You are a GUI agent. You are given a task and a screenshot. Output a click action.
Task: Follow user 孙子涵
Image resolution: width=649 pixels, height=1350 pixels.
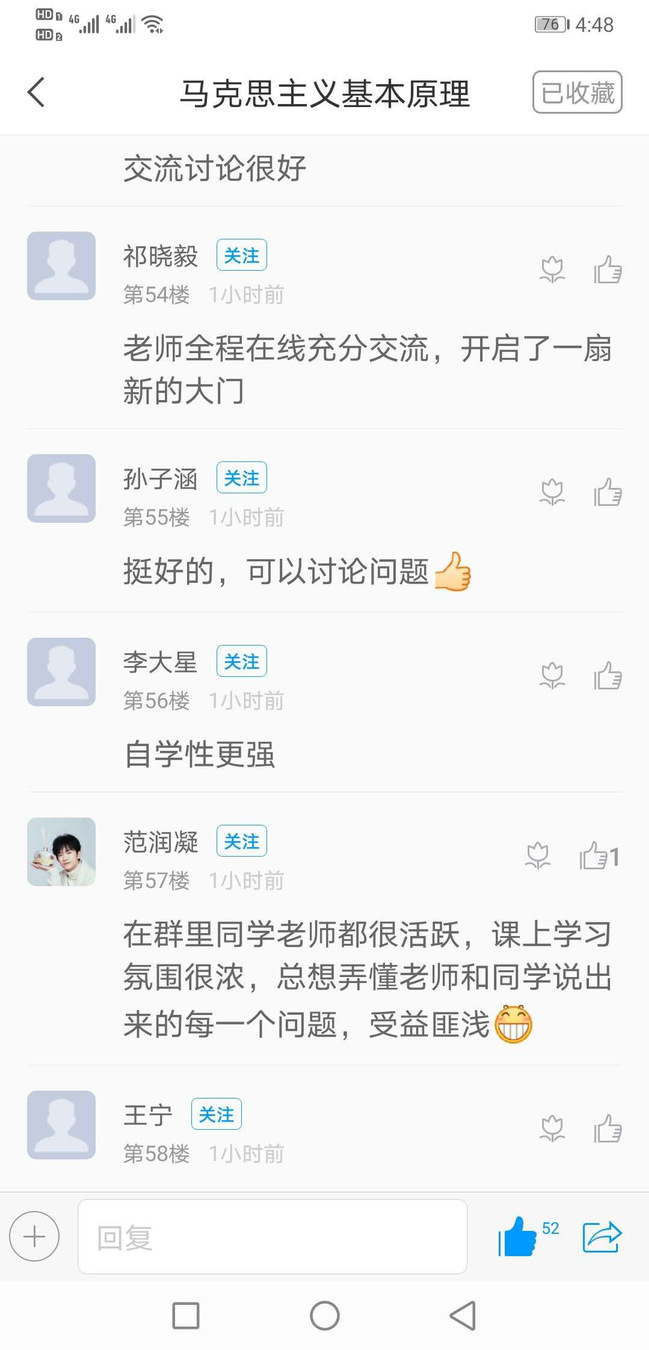point(241,478)
